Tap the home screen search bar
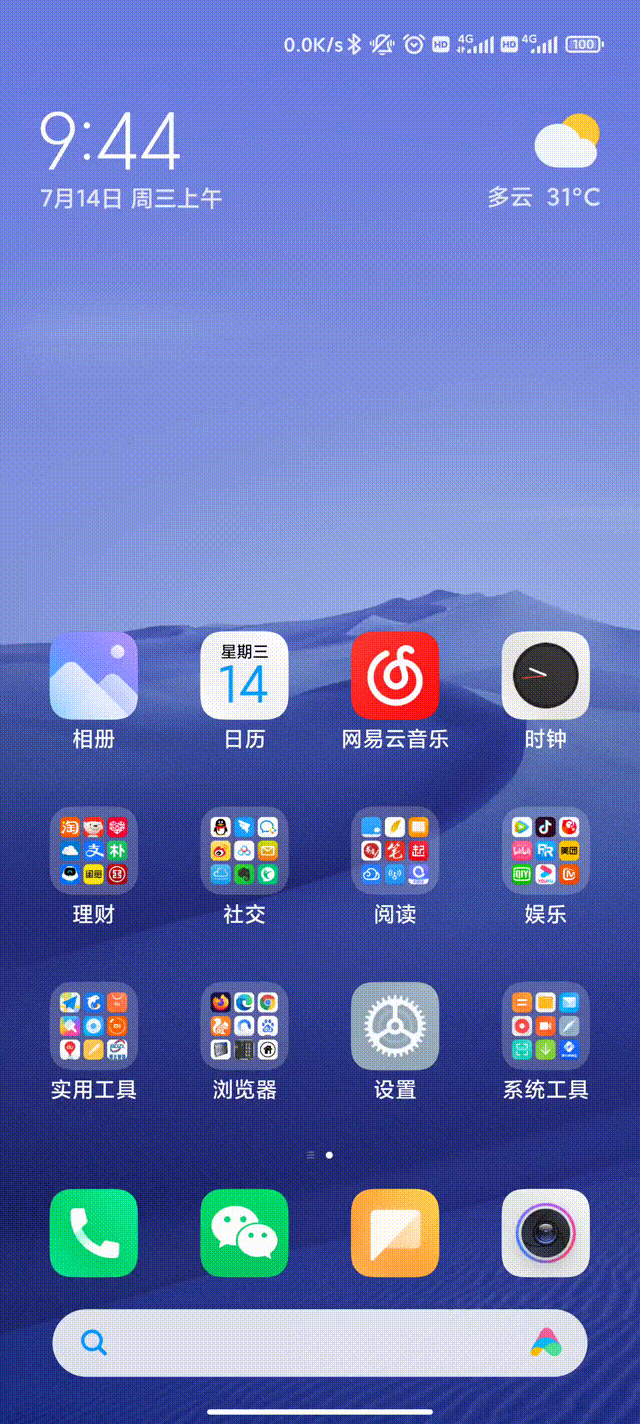This screenshot has width=640, height=1424. pyautogui.click(x=300, y=1342)
